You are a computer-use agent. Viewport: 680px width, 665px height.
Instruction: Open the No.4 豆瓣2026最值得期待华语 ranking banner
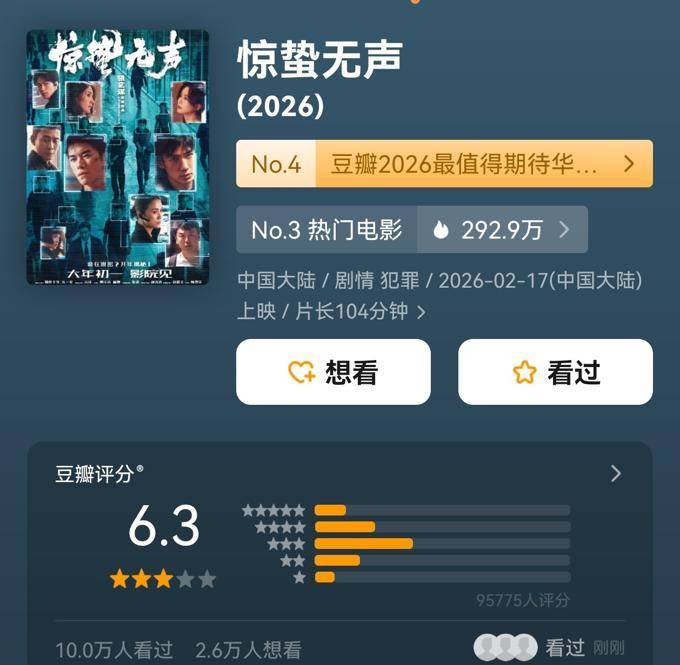coord(444,164)
